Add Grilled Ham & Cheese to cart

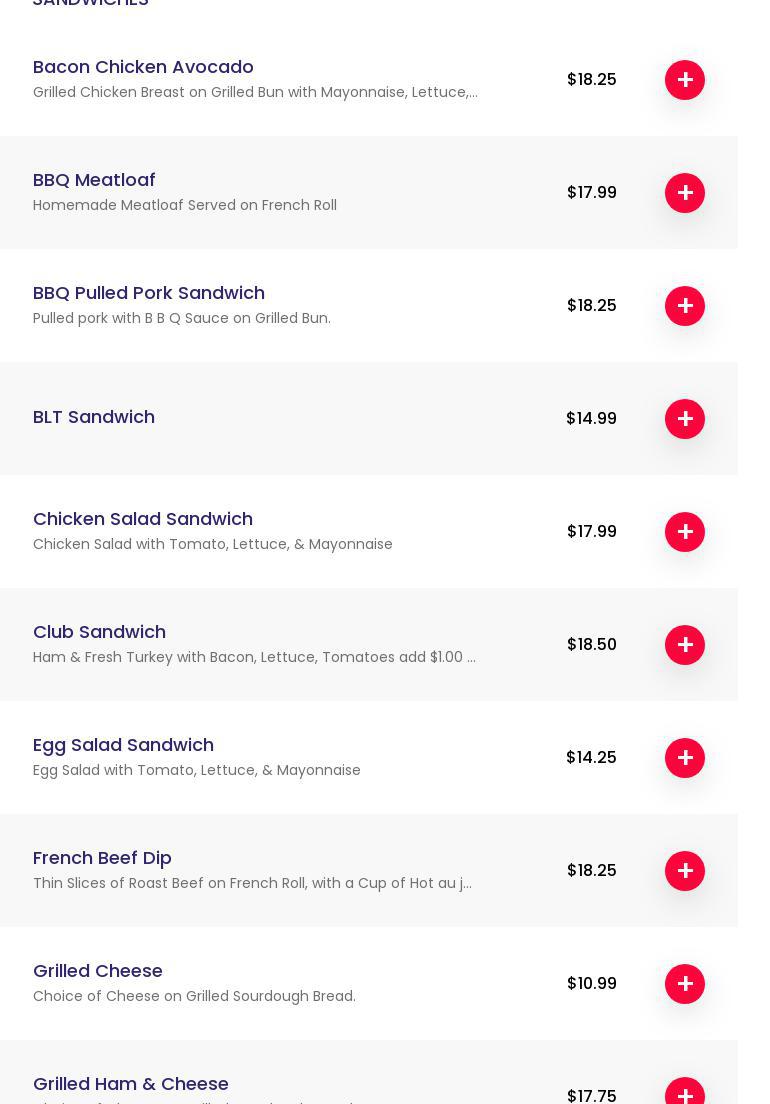click(685, 1094)
